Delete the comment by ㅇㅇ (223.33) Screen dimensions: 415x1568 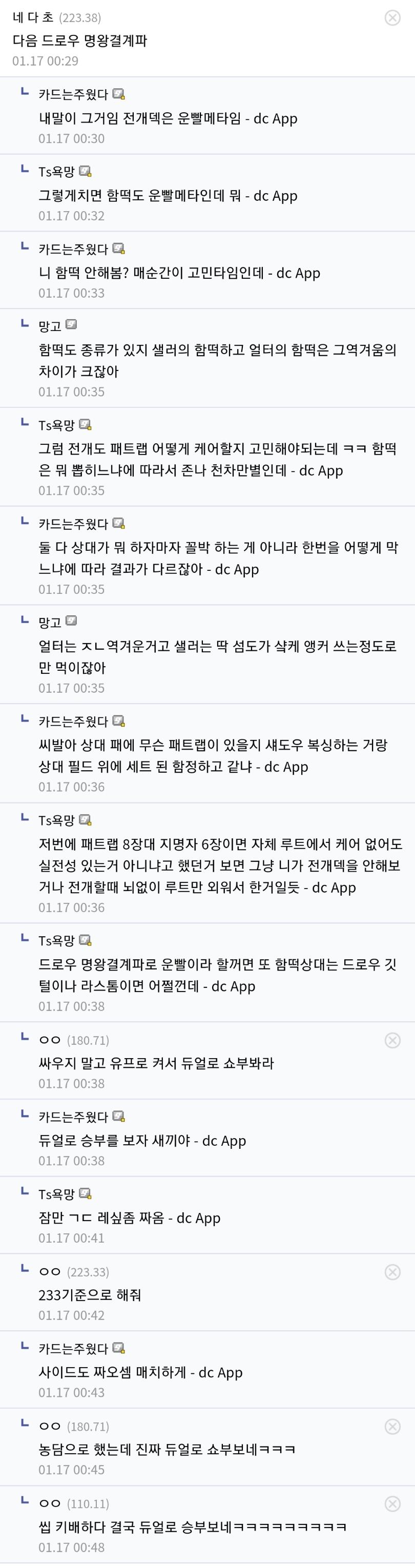[392, 1272]
